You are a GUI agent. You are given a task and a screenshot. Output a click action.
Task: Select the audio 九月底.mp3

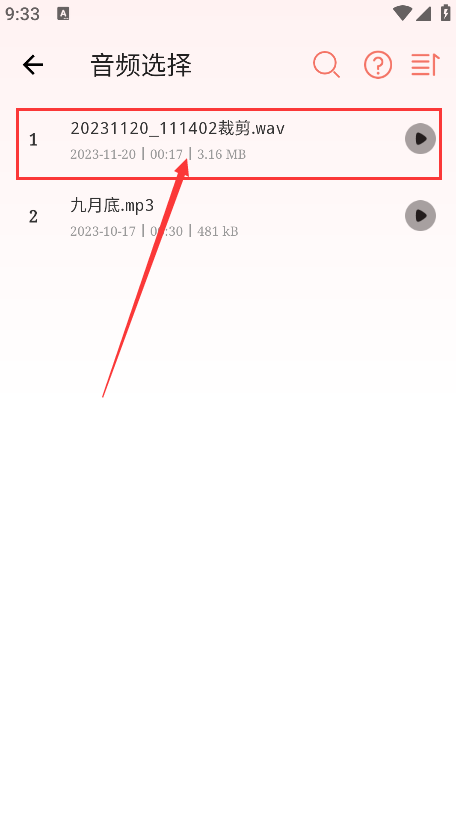(x=229, y=216)
